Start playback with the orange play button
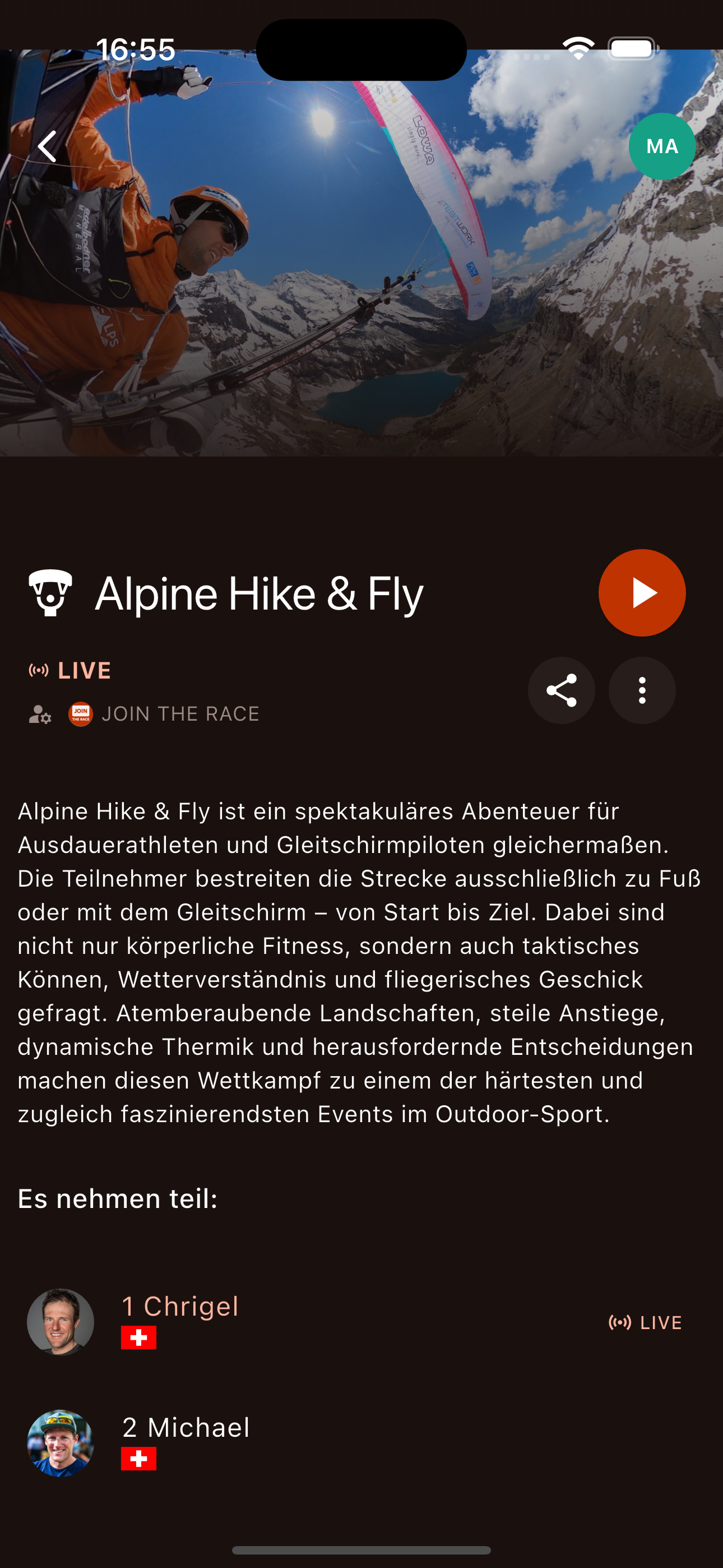The width and height of the screenshot is (723, 1568). point(641,593)
